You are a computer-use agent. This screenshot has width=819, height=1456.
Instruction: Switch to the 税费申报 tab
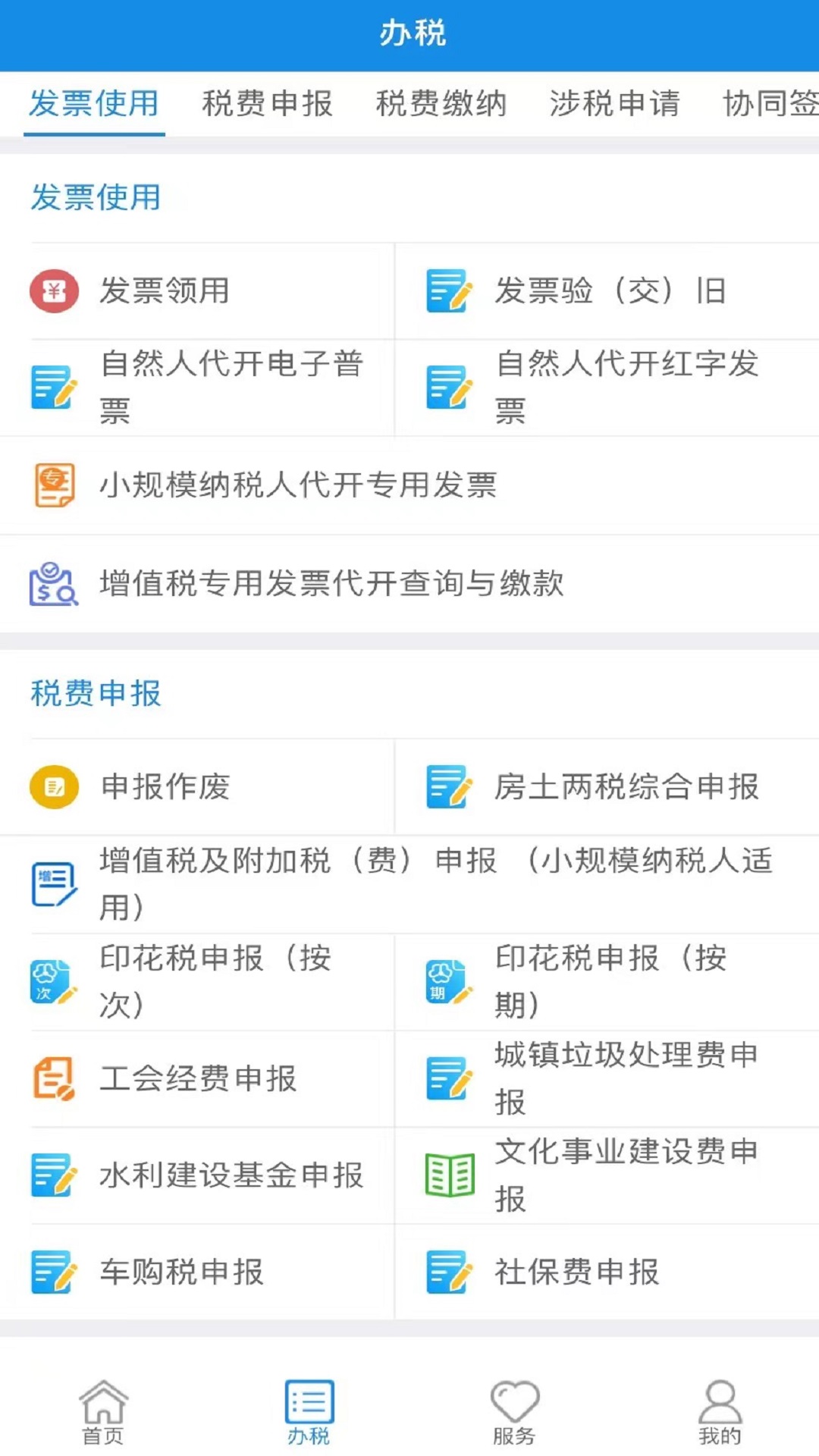click(267, 105)
